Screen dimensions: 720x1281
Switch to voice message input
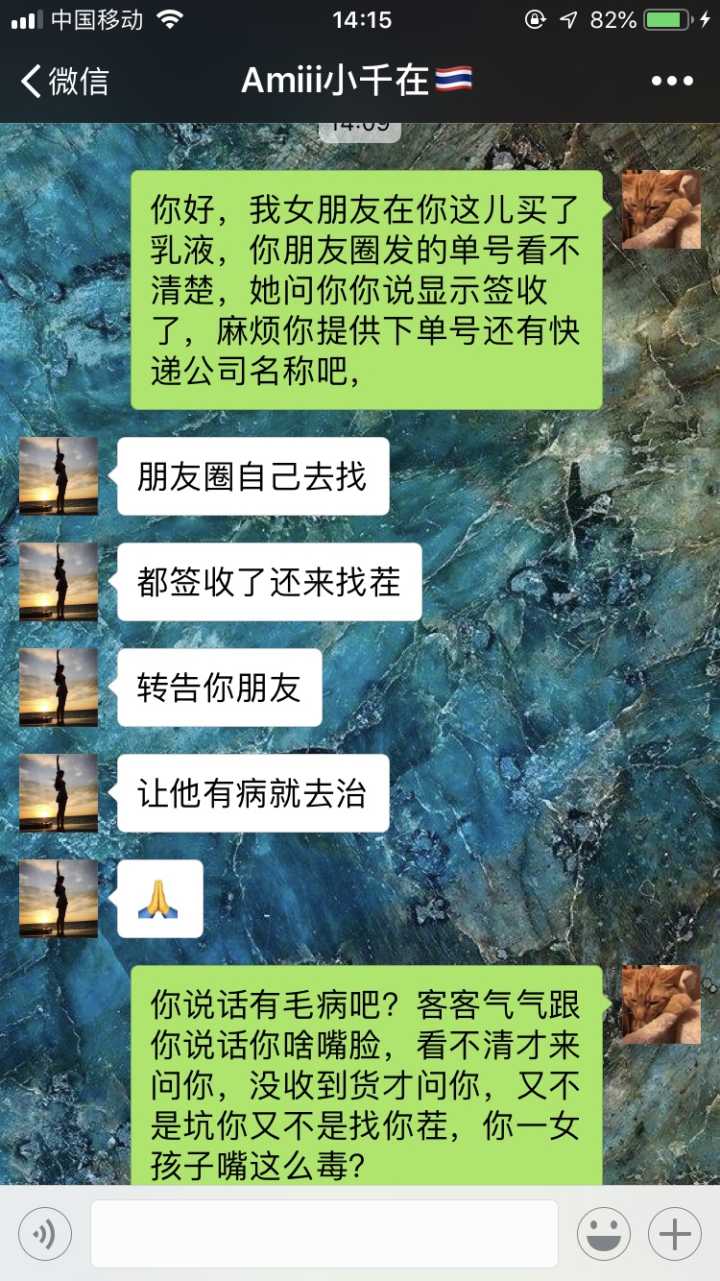tap(45, 1234)
